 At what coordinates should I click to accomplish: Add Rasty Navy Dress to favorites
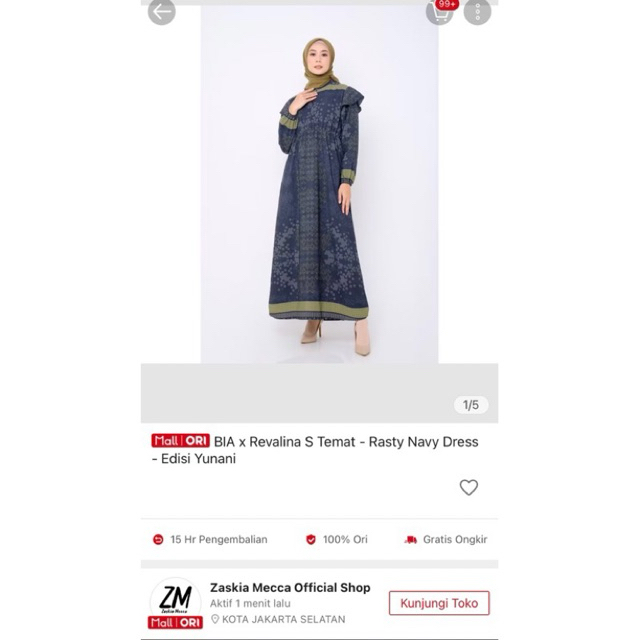(x=468, y=487)
